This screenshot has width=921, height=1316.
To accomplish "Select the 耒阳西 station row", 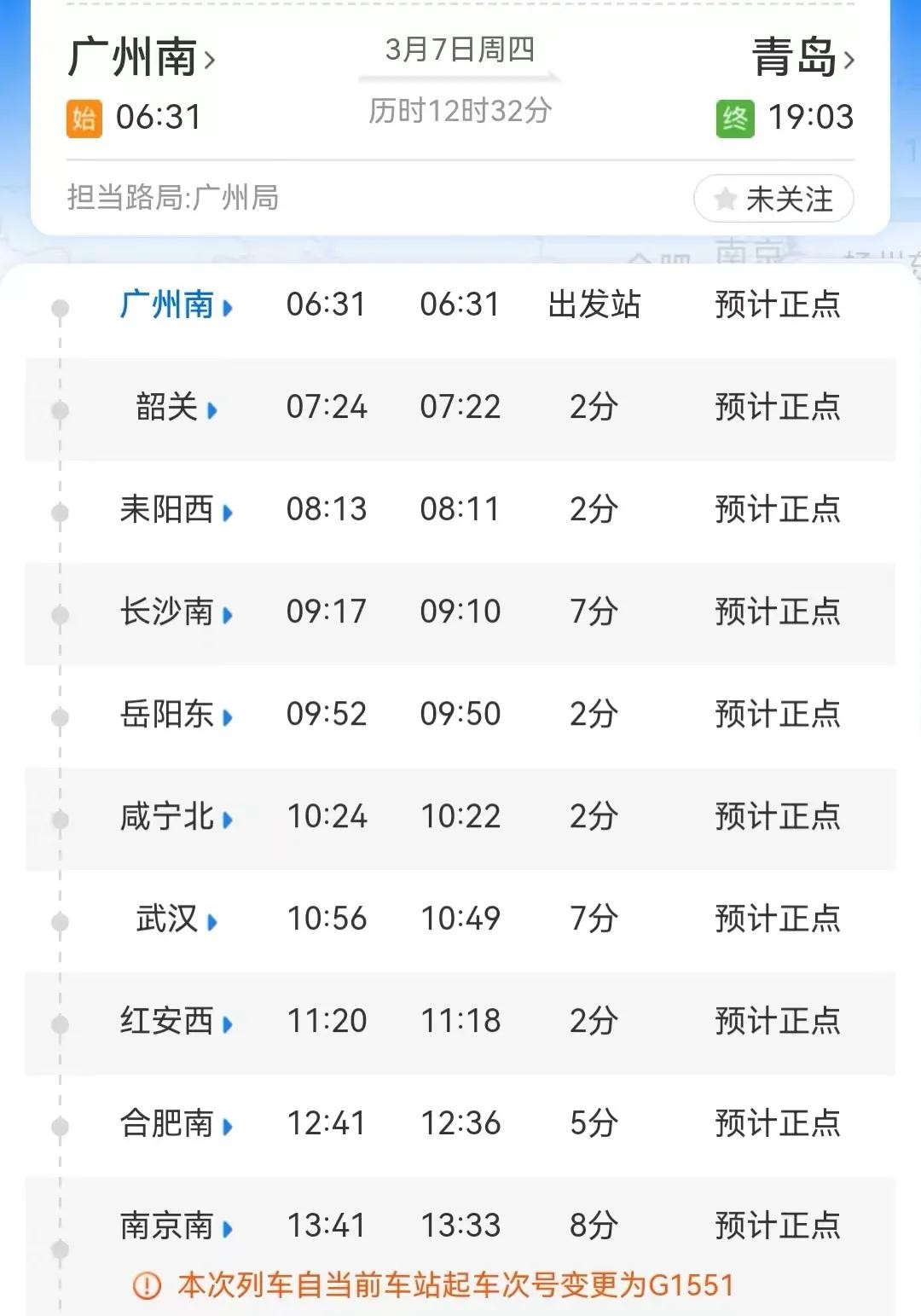I will 176,510.
